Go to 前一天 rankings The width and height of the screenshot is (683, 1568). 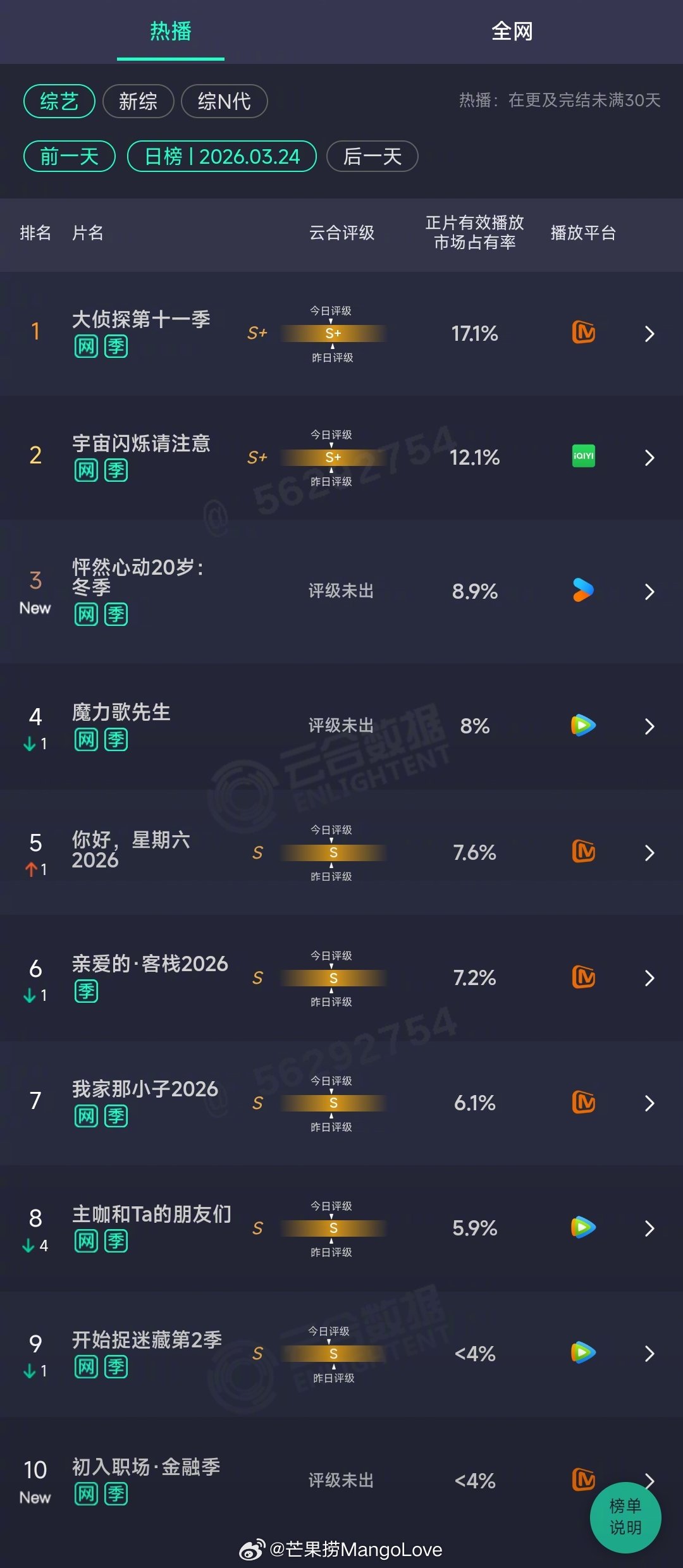(x=68, y=156)
